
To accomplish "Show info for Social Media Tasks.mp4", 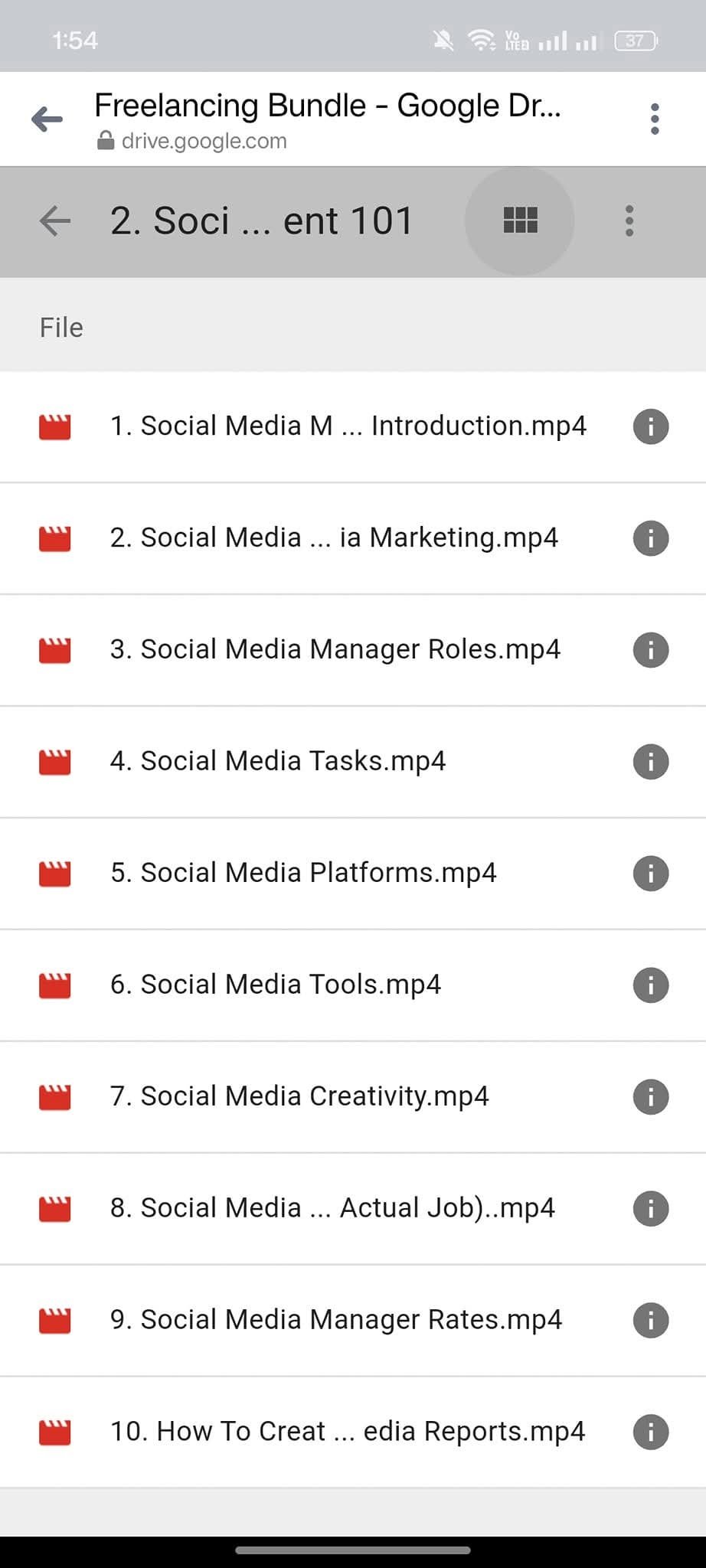I will (651, 762).
